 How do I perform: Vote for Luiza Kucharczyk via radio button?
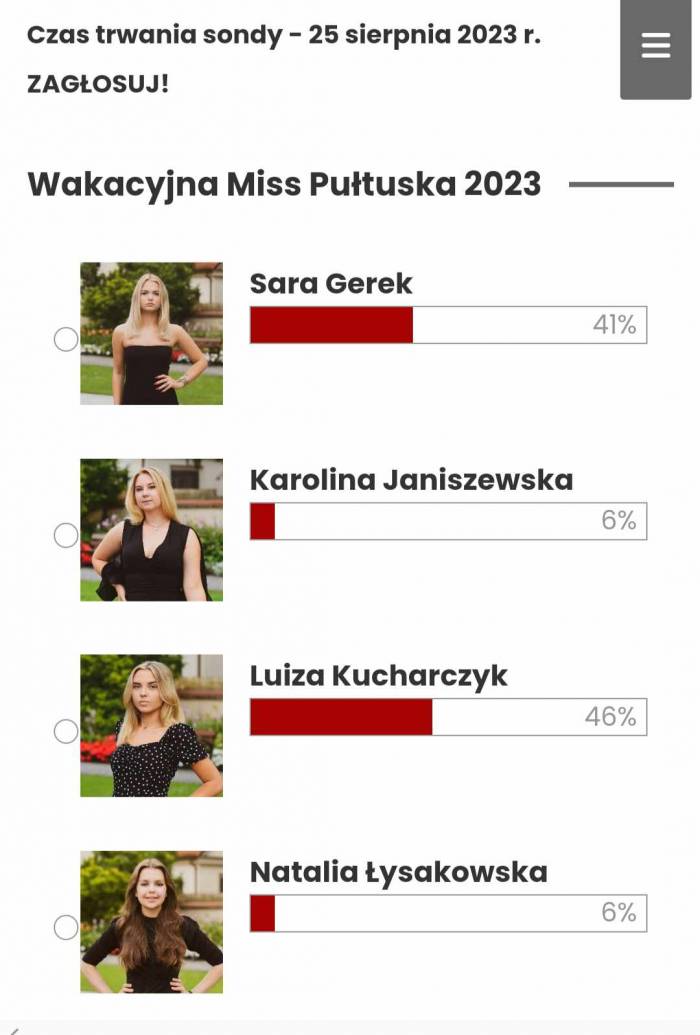pyautogui.click(x=66, y=731)
